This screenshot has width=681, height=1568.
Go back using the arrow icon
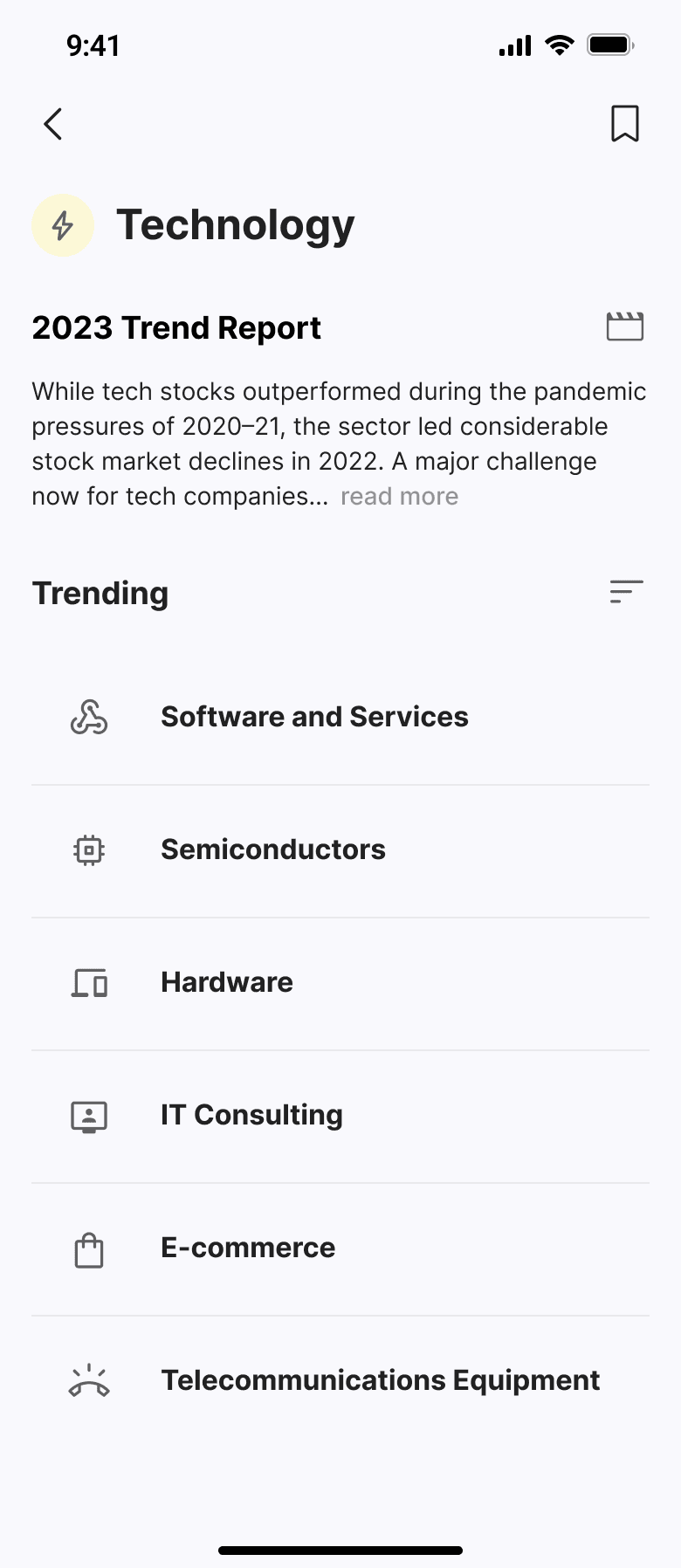click(x=53, y=124)
